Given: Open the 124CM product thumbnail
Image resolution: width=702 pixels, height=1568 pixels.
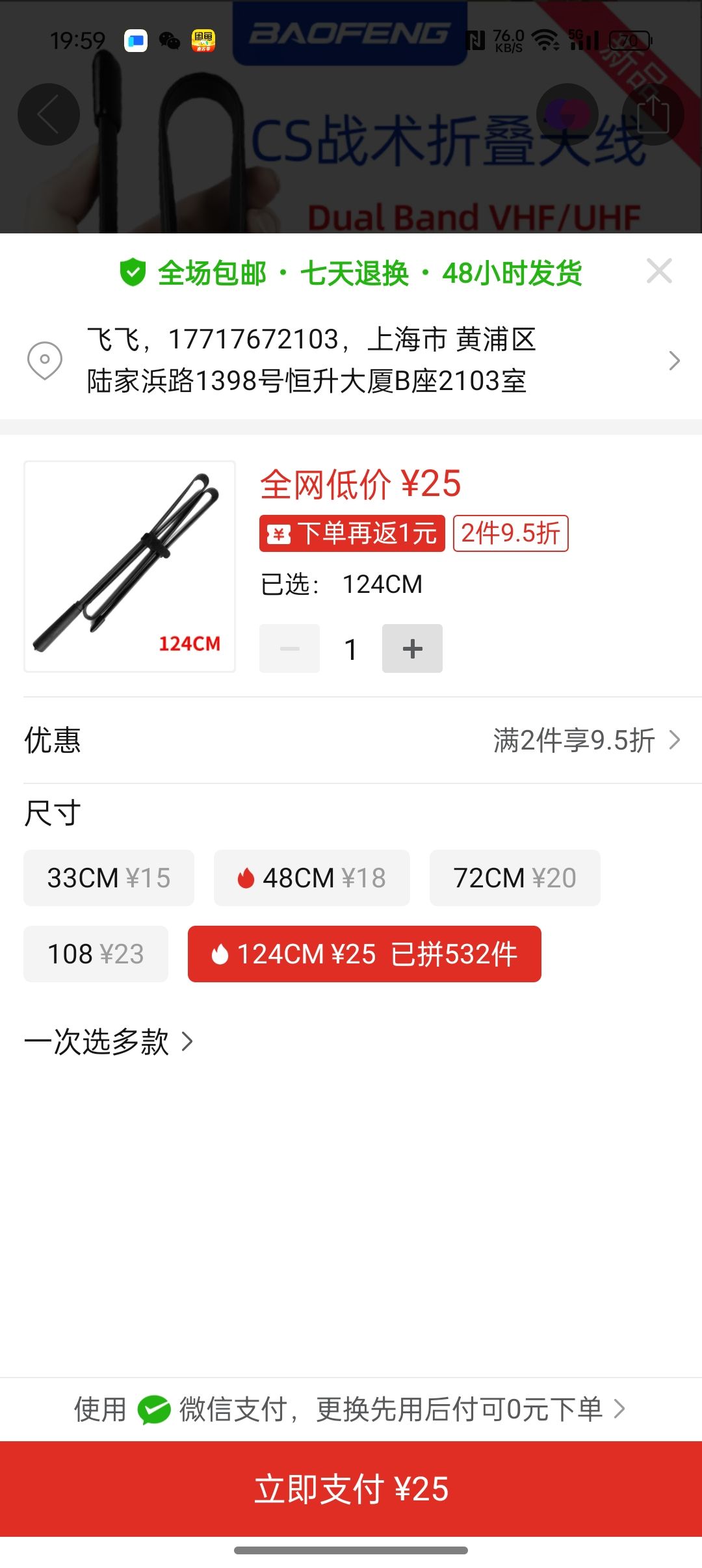Looking at the screenshot, I should [x=130, y=566].
